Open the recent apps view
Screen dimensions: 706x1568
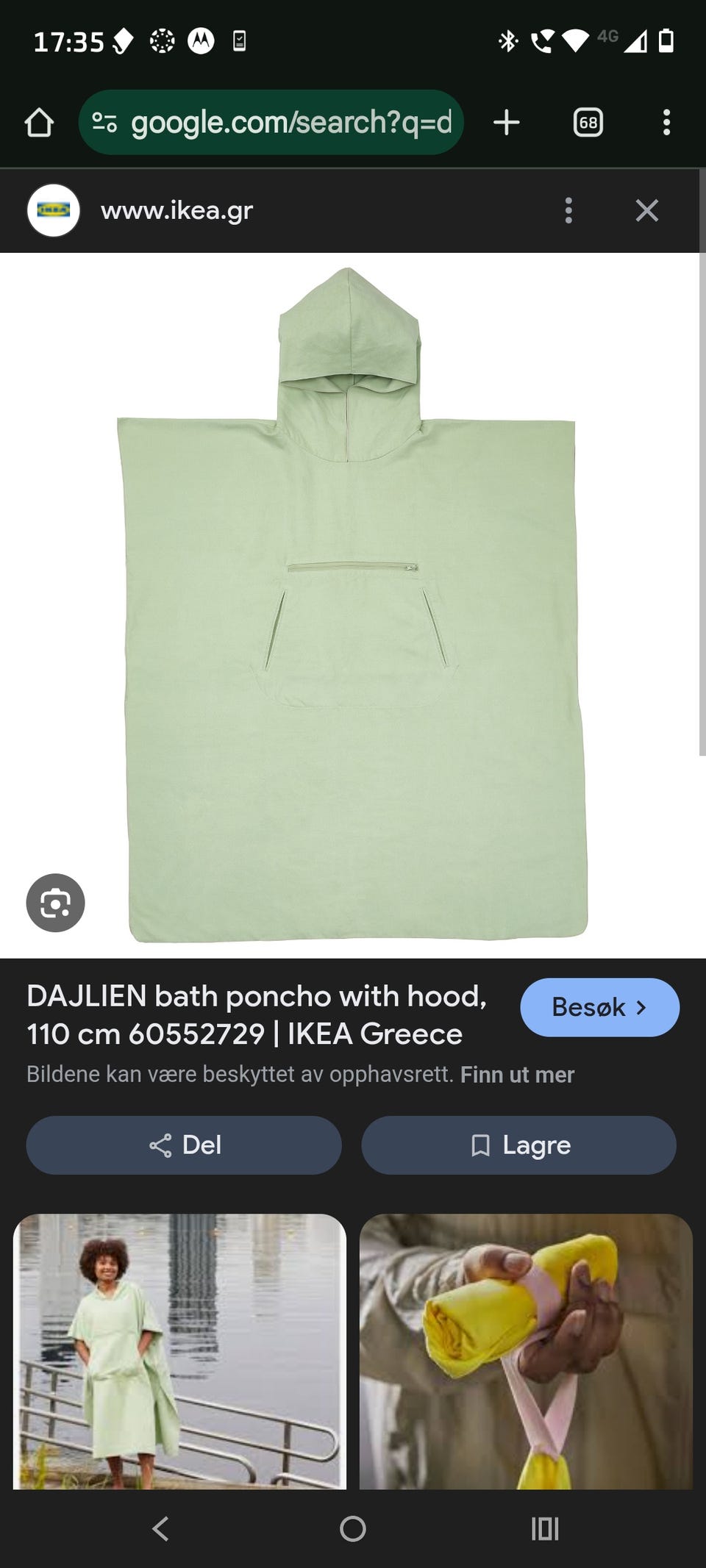[x=545, y=1529]
